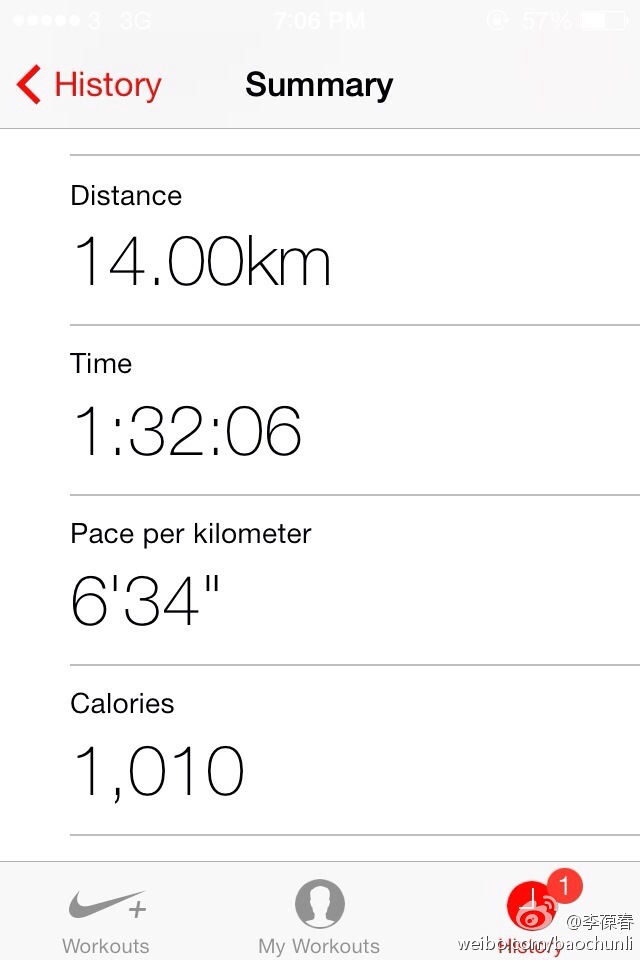
Task: Select the History tab
Action: 533,915
